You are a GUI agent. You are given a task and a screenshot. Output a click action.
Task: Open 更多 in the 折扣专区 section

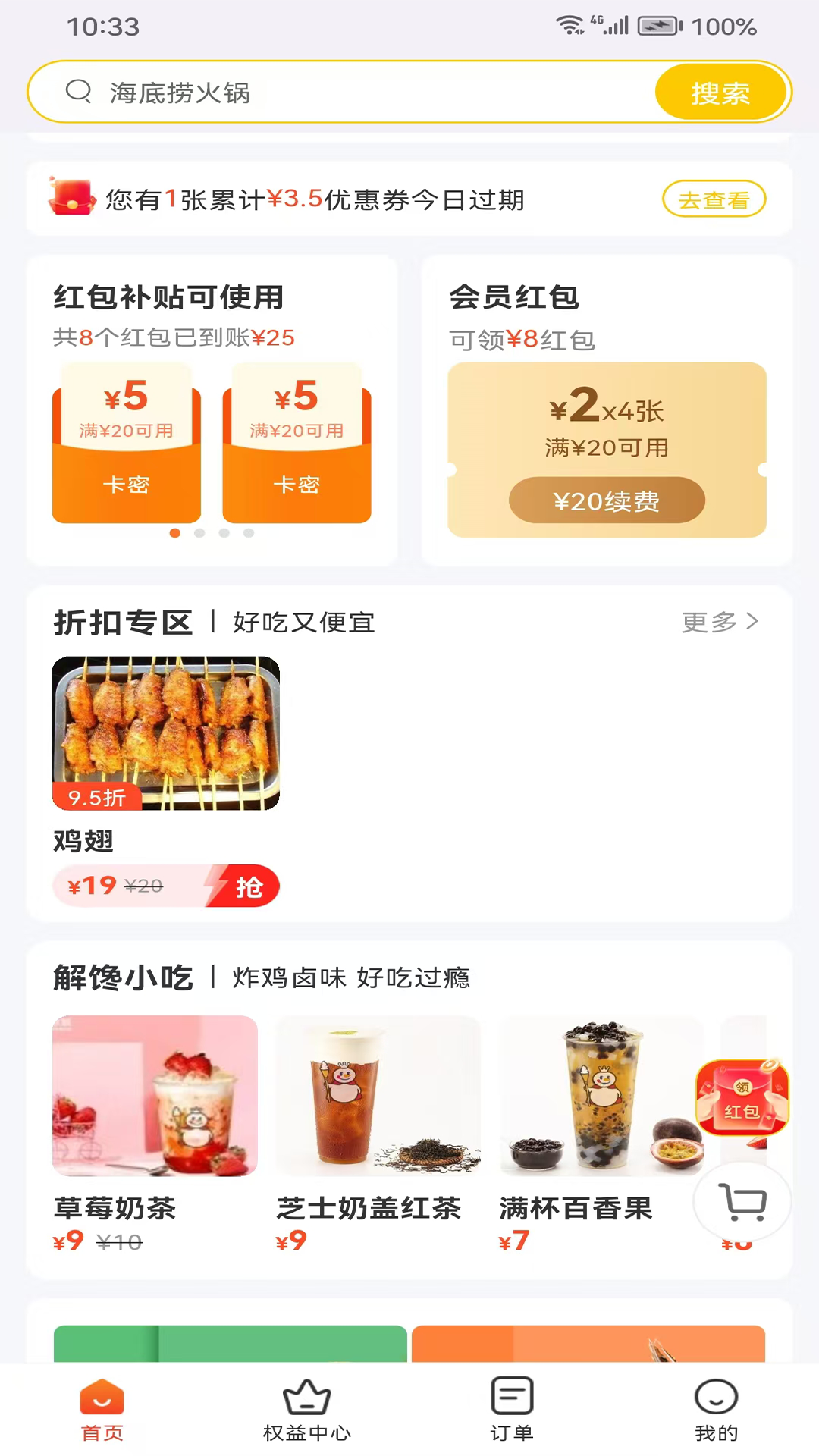[720, 622]
